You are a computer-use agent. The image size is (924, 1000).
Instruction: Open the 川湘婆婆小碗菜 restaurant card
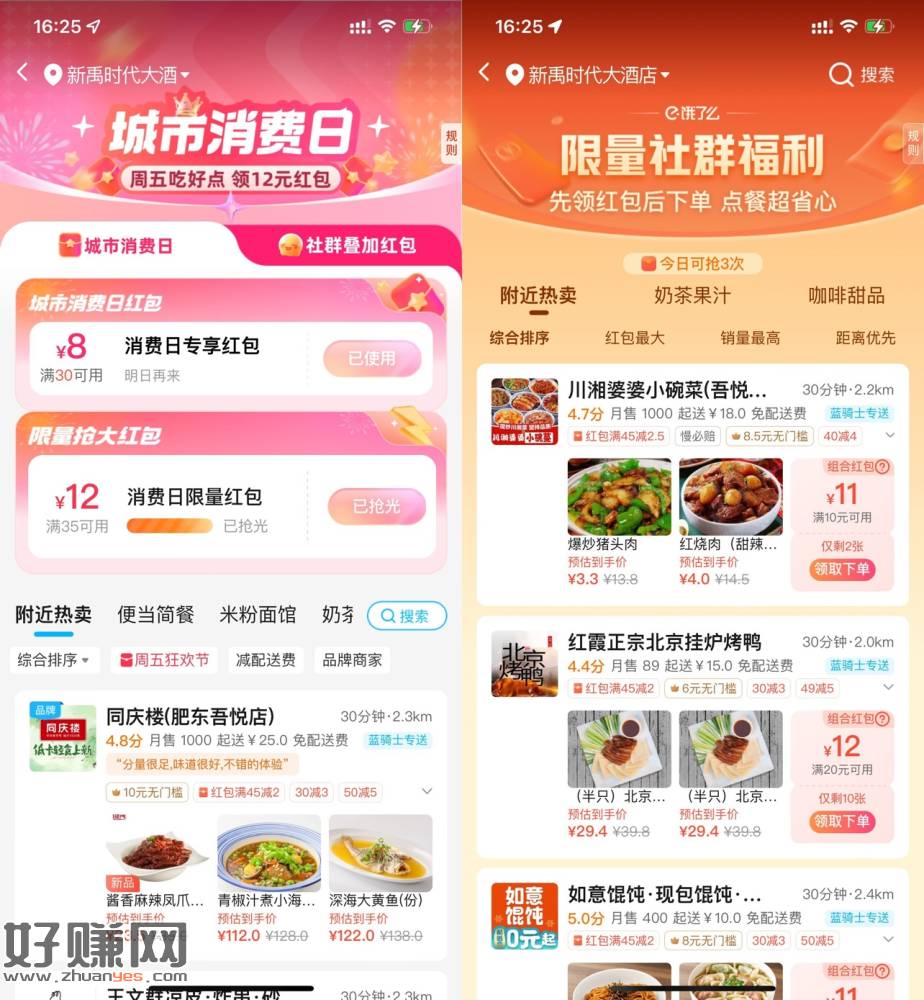[x=667, y=390]
